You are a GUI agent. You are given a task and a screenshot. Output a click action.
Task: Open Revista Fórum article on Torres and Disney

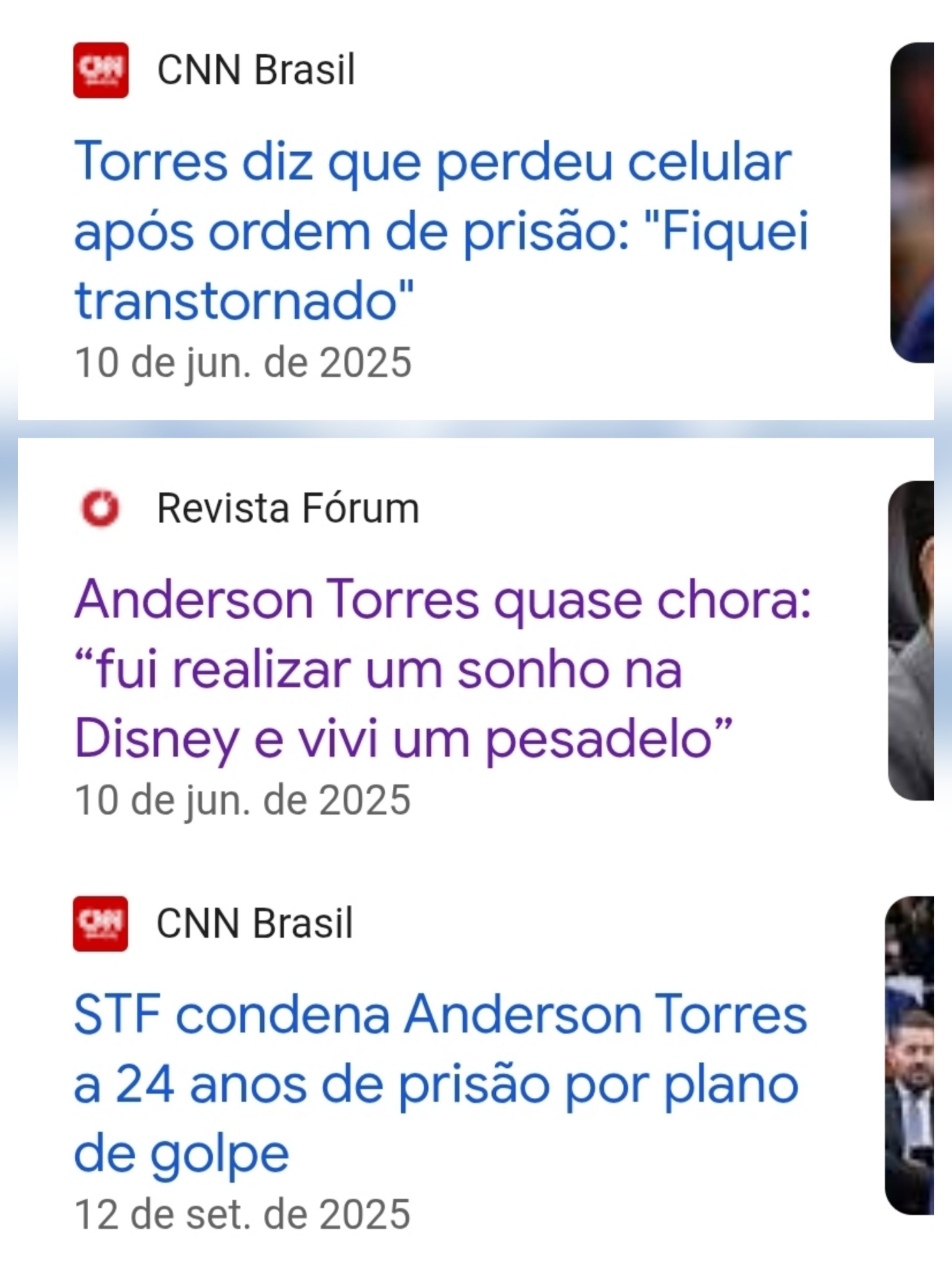441,668
